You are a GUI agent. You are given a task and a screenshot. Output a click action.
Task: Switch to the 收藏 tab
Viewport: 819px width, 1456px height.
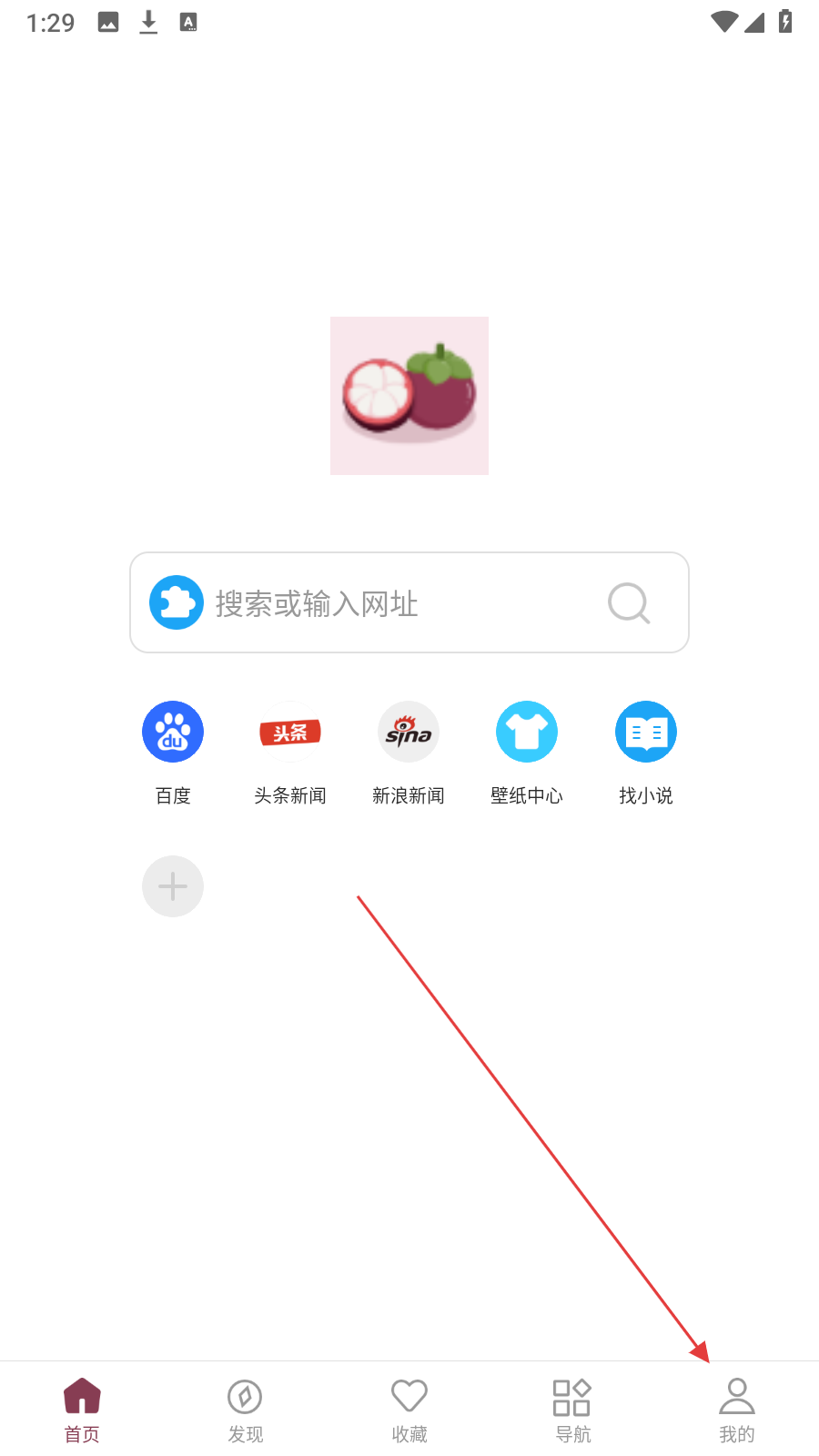(409, 1410)
